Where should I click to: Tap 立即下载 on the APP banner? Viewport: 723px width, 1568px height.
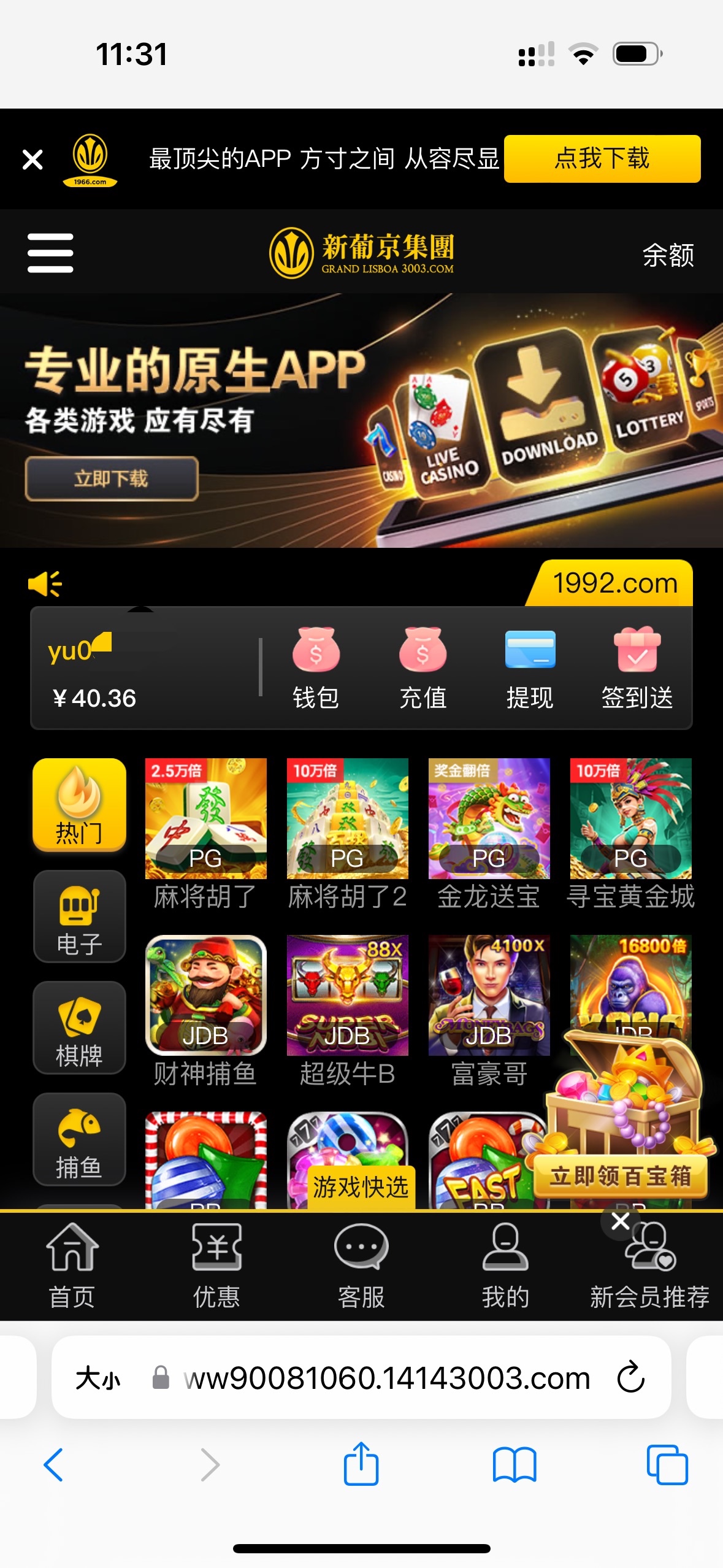click(x=111, y=478)
